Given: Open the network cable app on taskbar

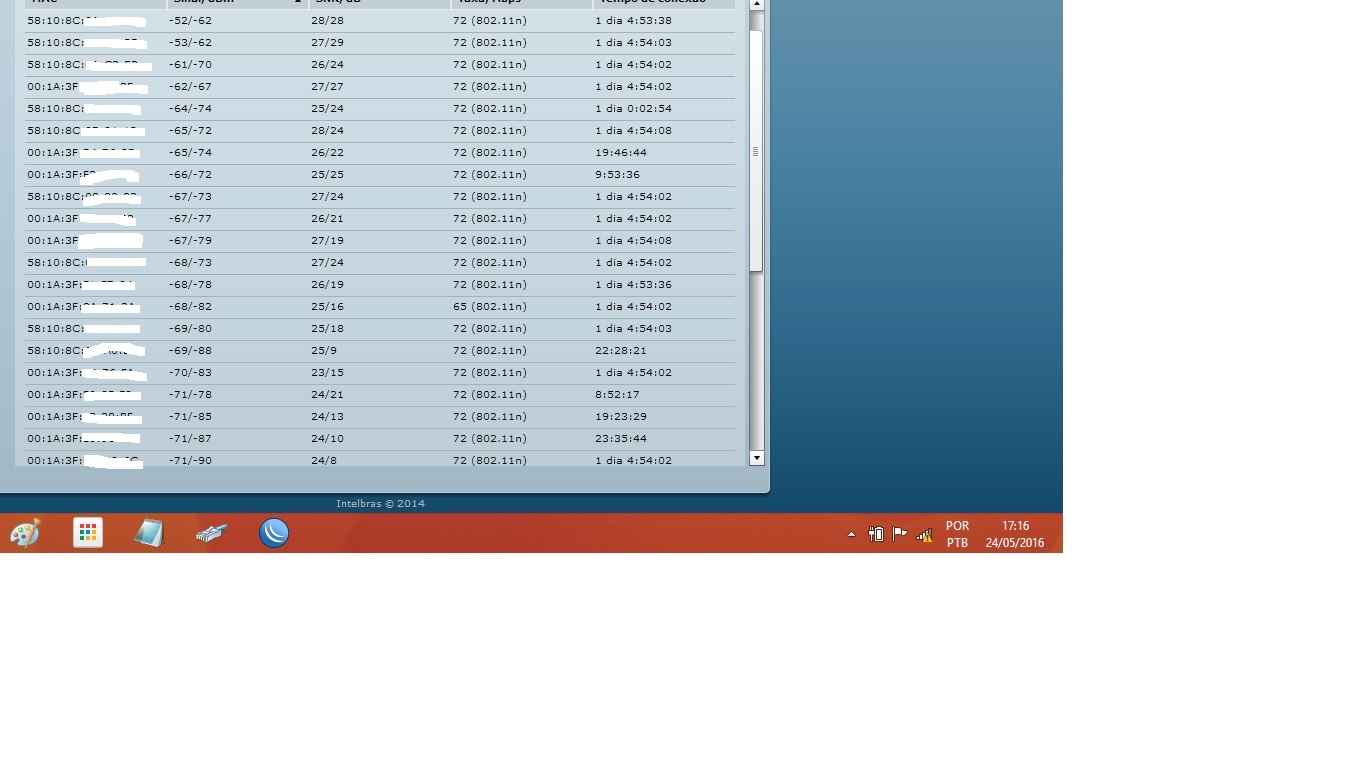Looking at the screenshot, I should click(211, 533).
